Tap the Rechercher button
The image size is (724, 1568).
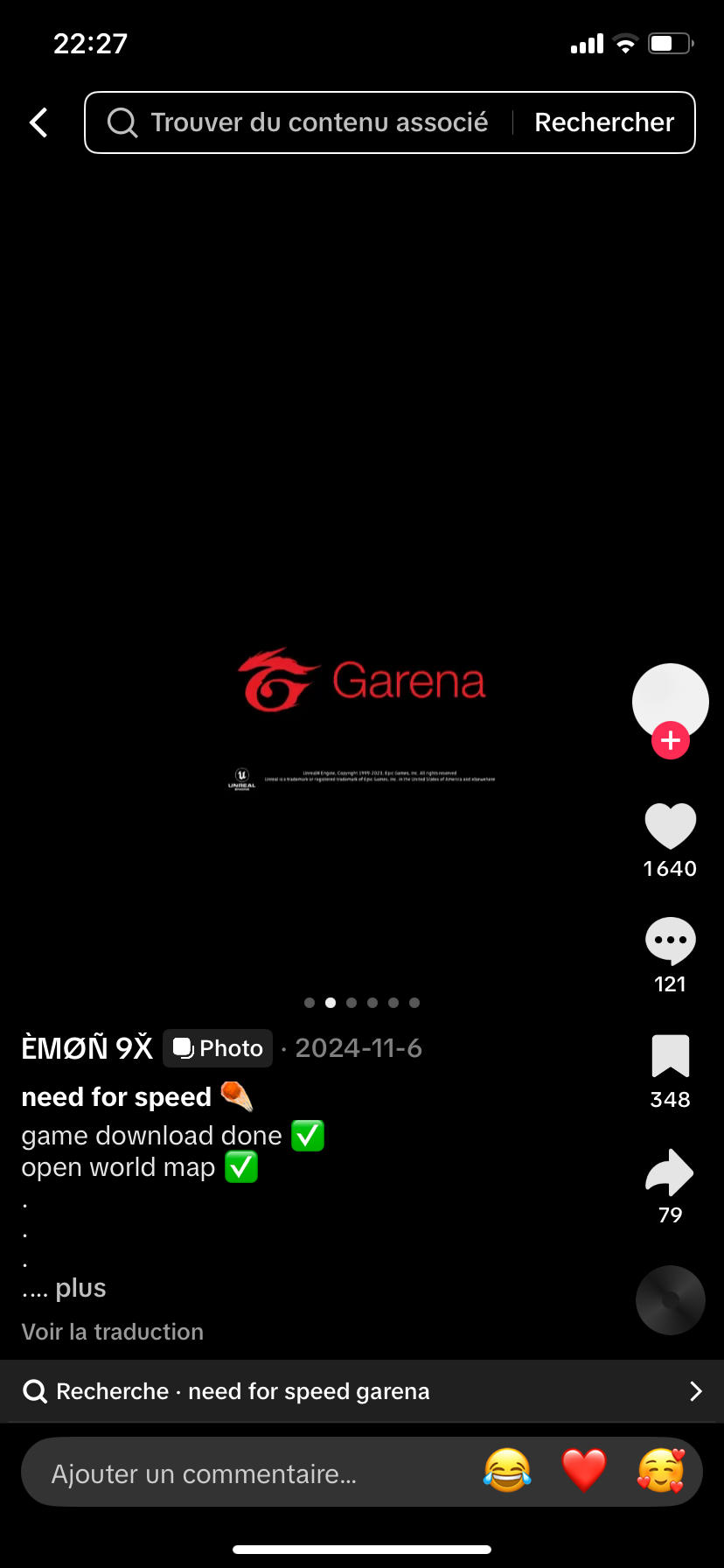pyautogui.click(x=604, y=122)
